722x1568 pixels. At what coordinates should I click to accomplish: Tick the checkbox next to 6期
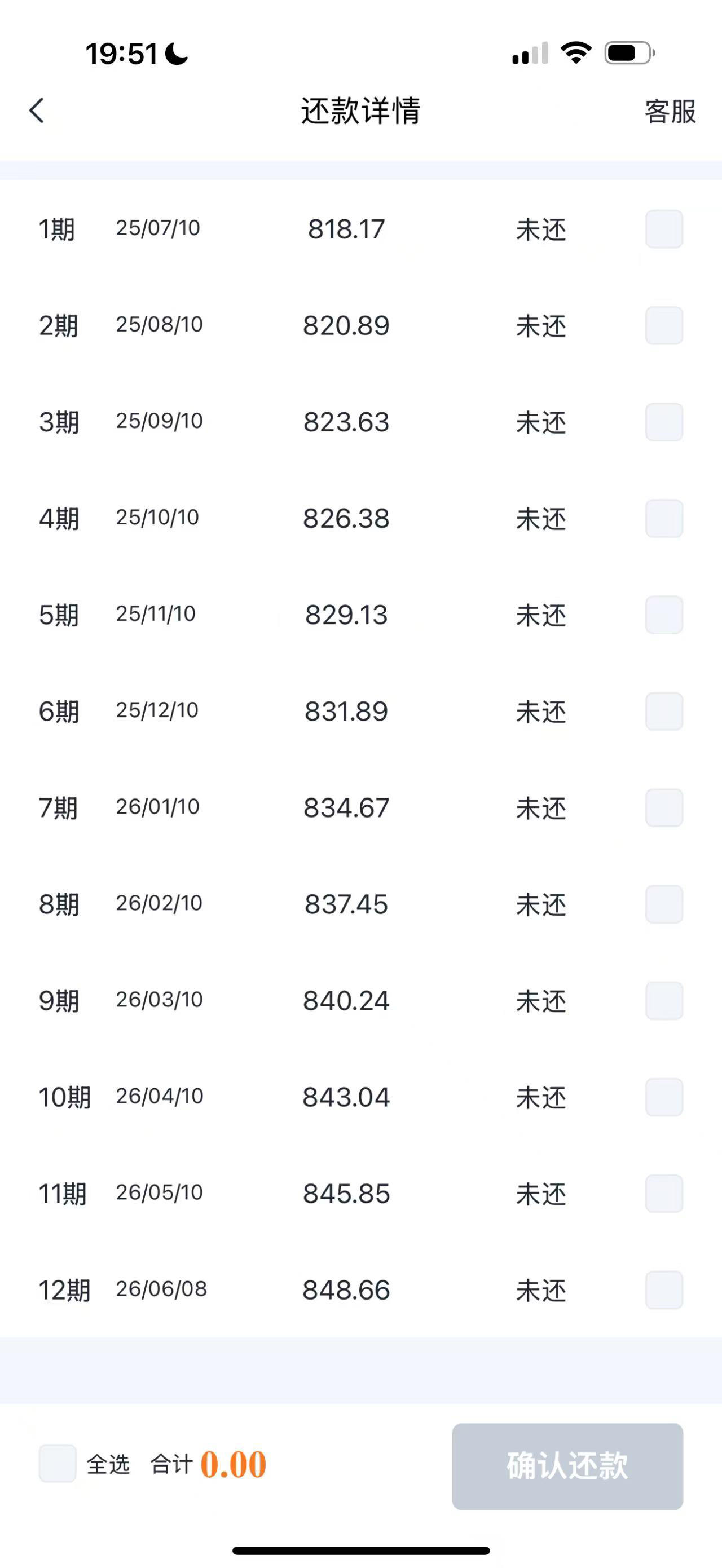(664, 711)
